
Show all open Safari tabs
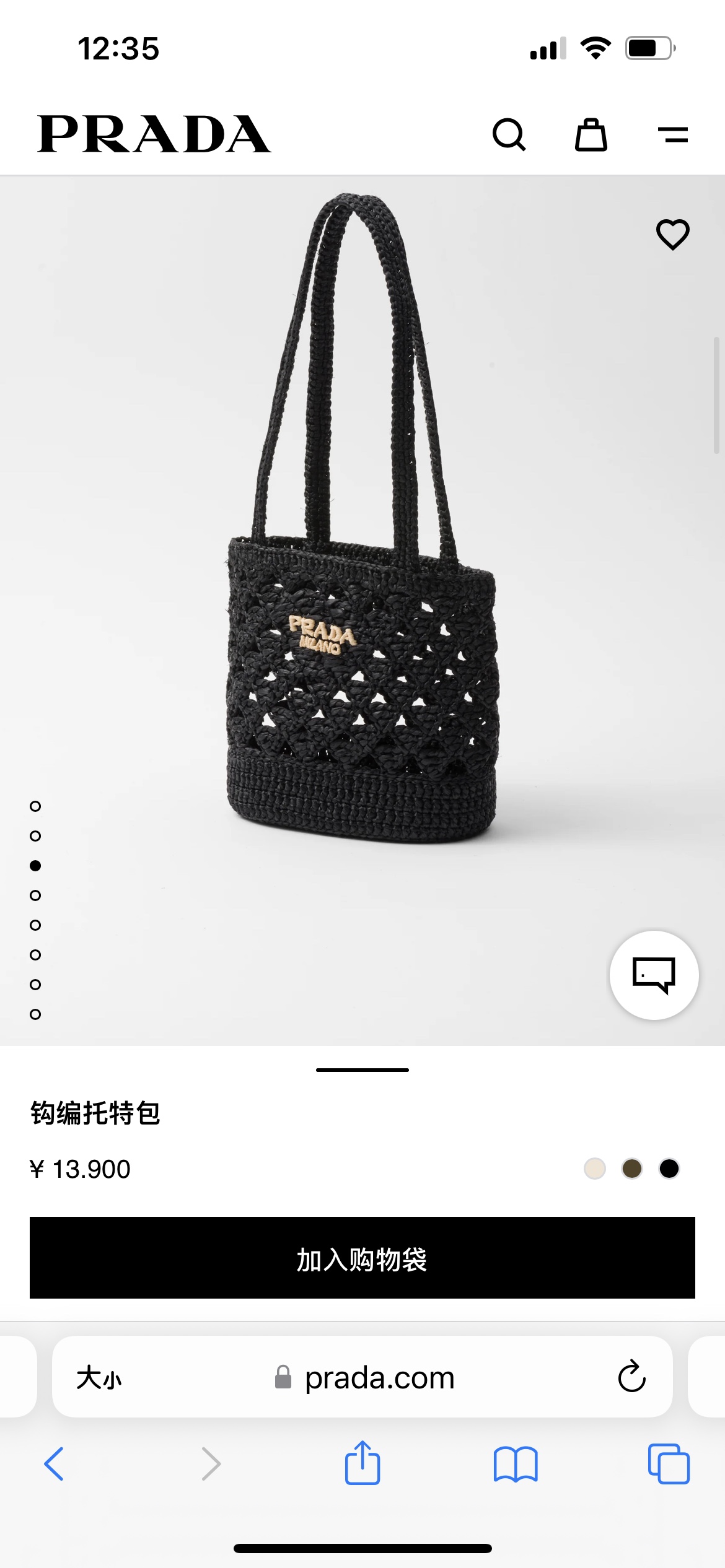tap(669, 1464)
